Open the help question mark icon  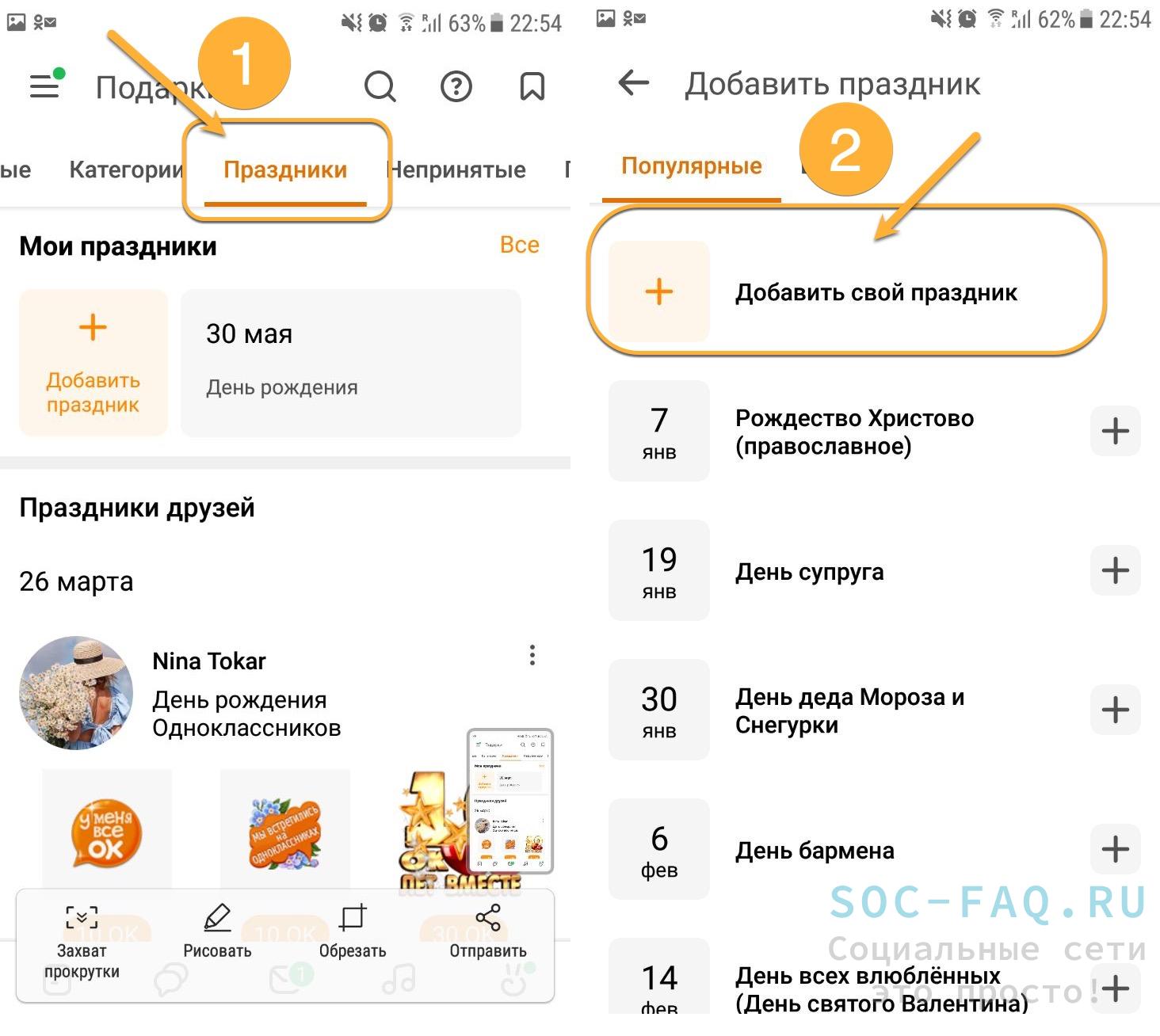[456, 86]
